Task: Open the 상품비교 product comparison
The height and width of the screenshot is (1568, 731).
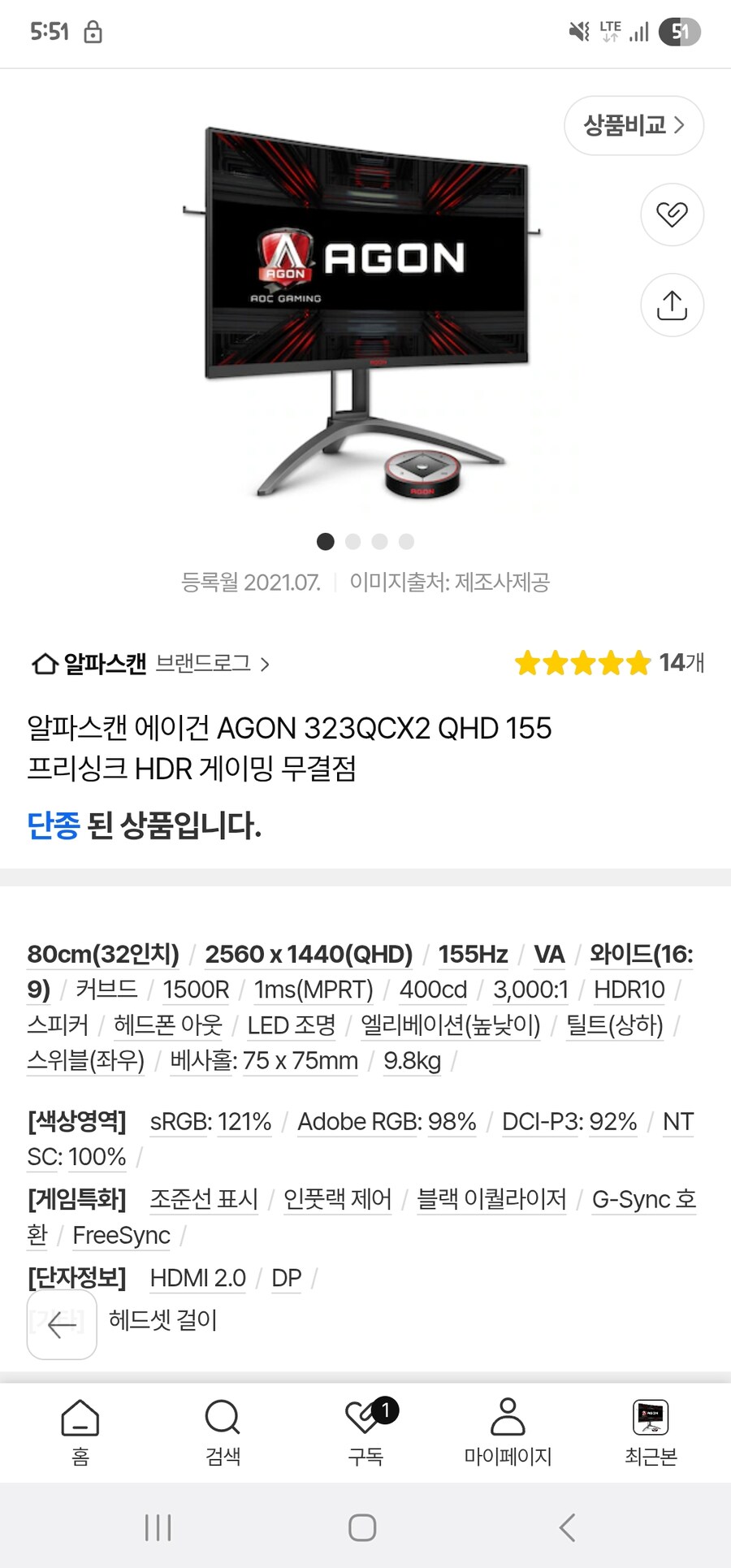Action: coord(634,125)
